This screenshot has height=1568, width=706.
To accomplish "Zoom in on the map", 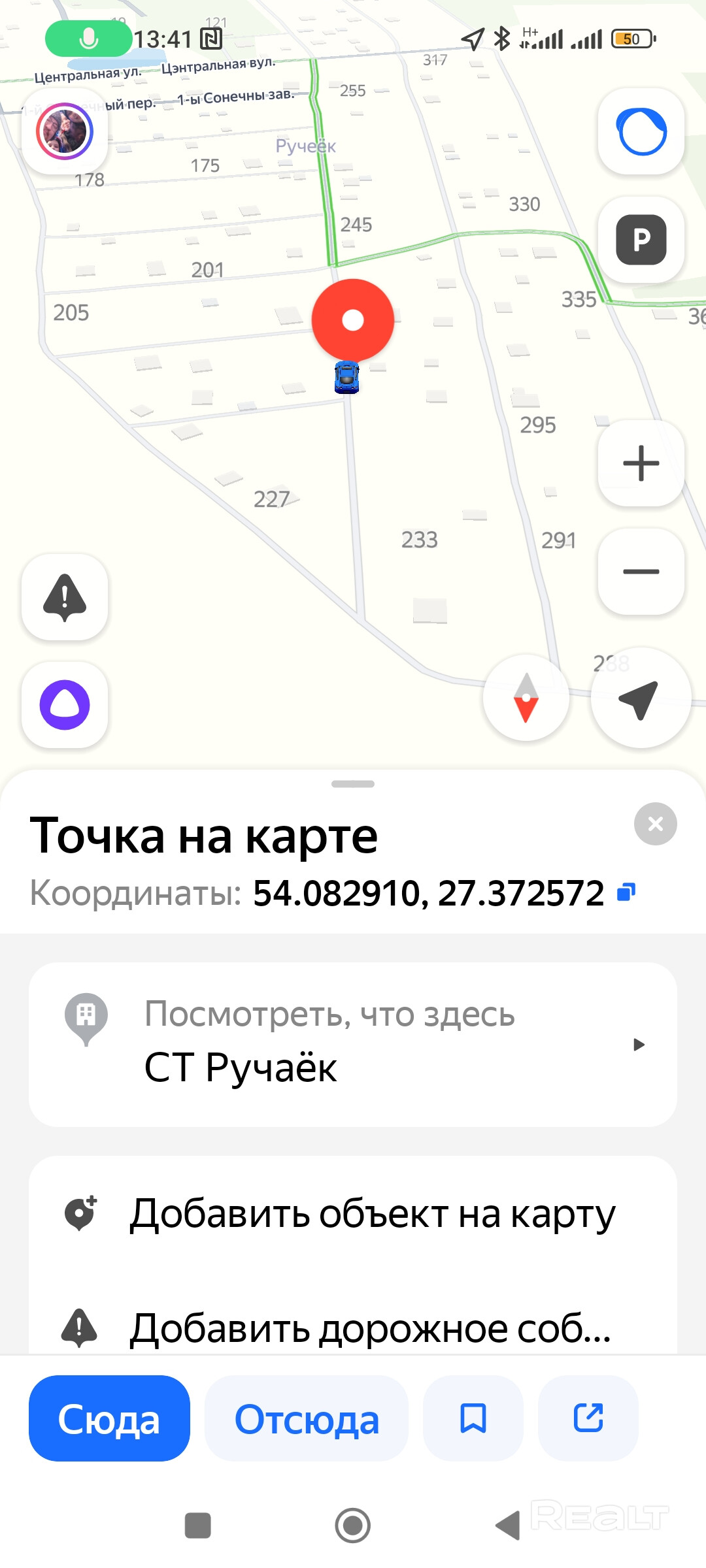I will tap(641, 463).
